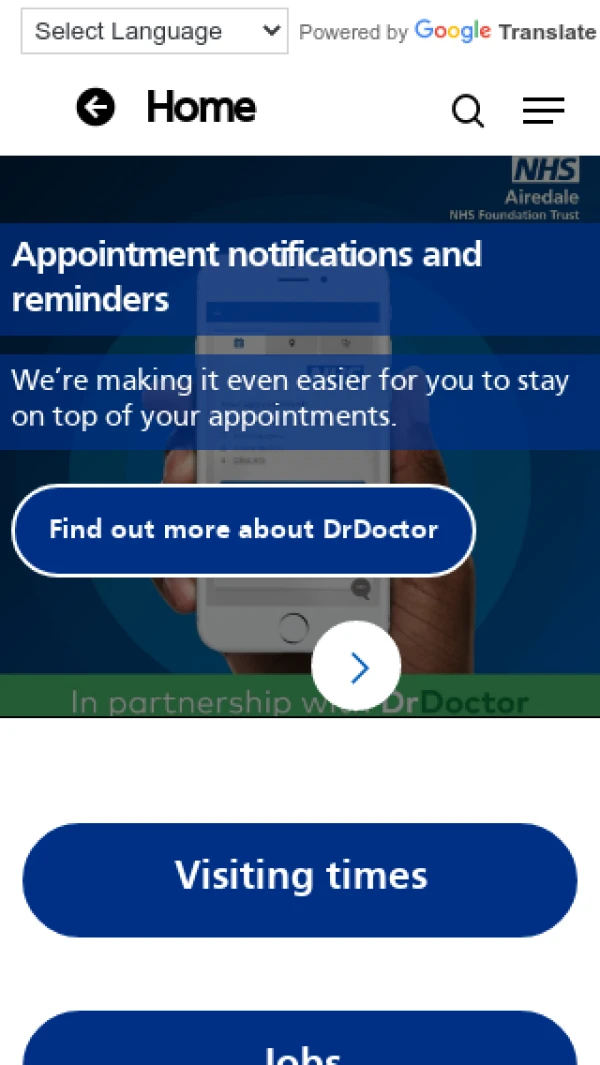Open the Select Language dropdown

click(154, 31)
